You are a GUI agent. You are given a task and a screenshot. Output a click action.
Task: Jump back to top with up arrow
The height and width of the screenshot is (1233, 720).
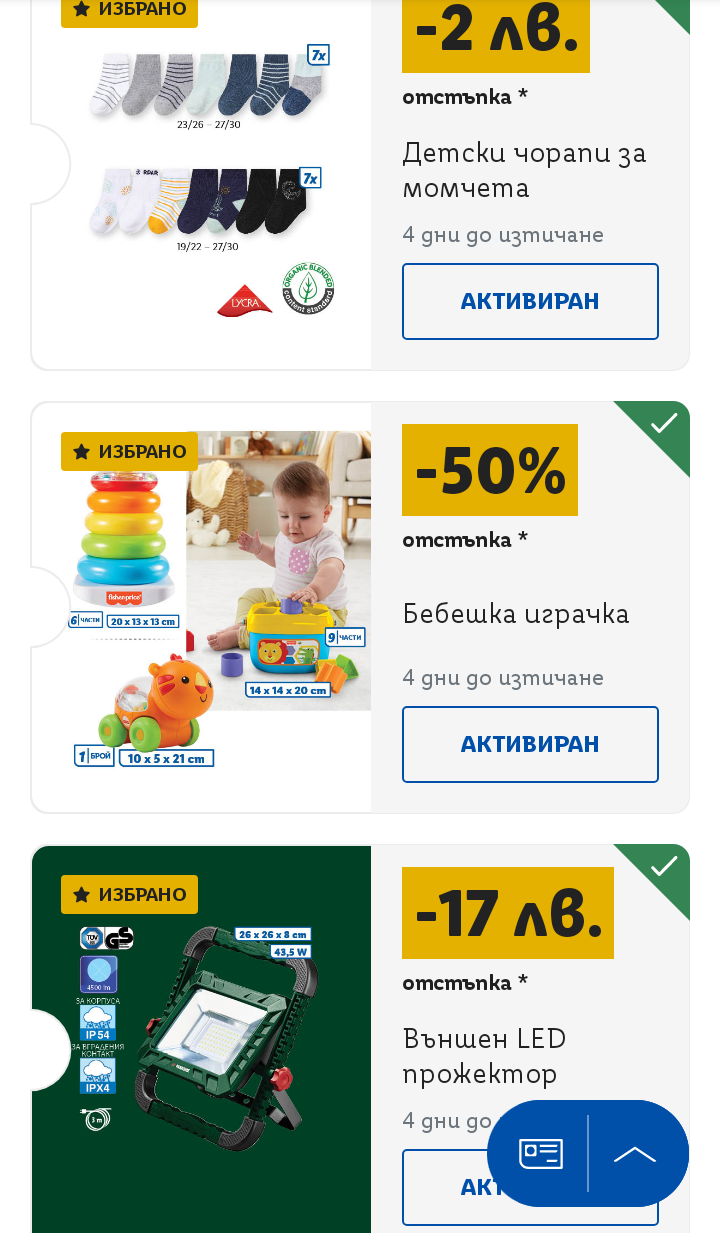tap(635, 1153)
